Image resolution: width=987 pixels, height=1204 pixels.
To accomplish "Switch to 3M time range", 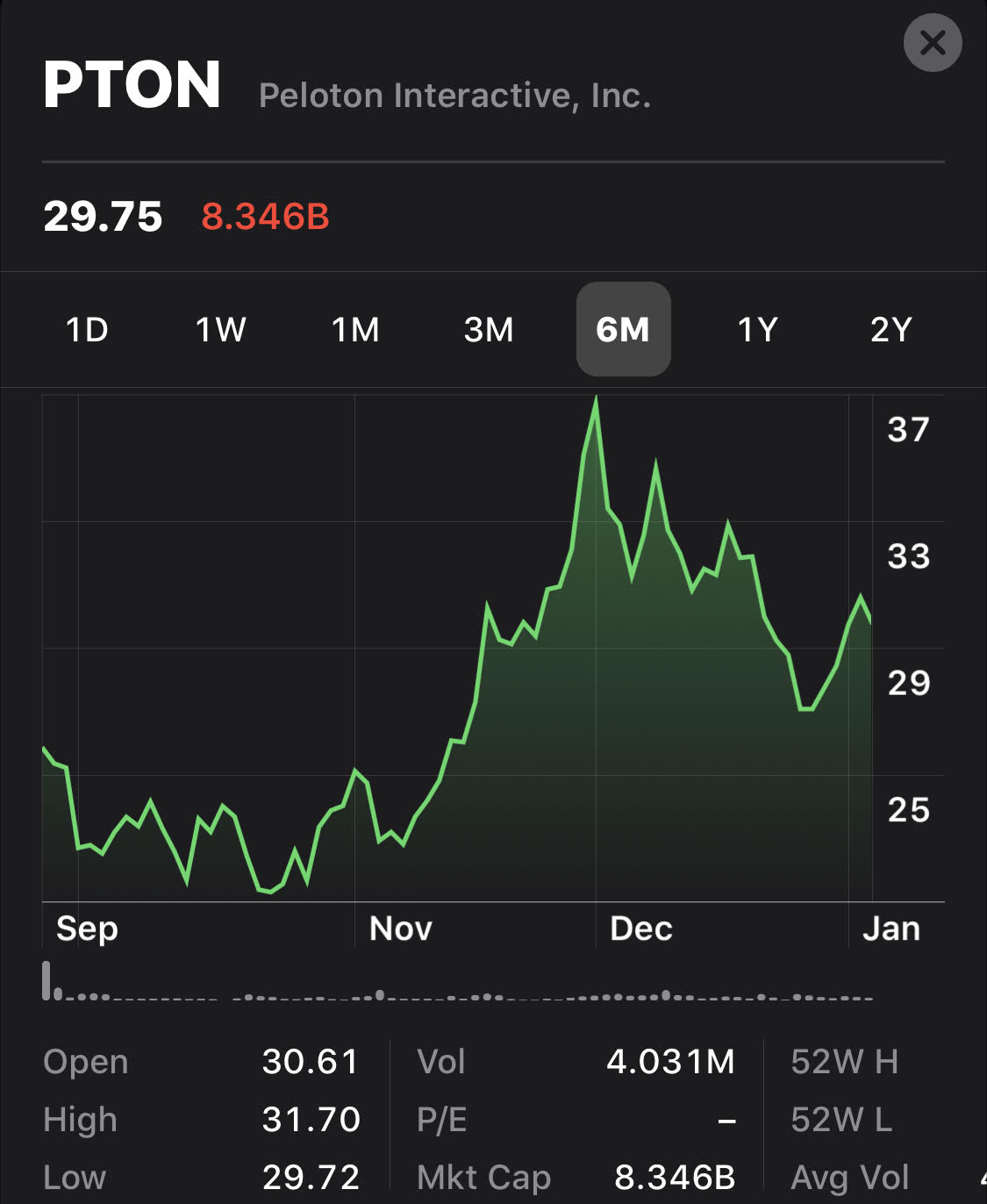I will pos(489,330).
